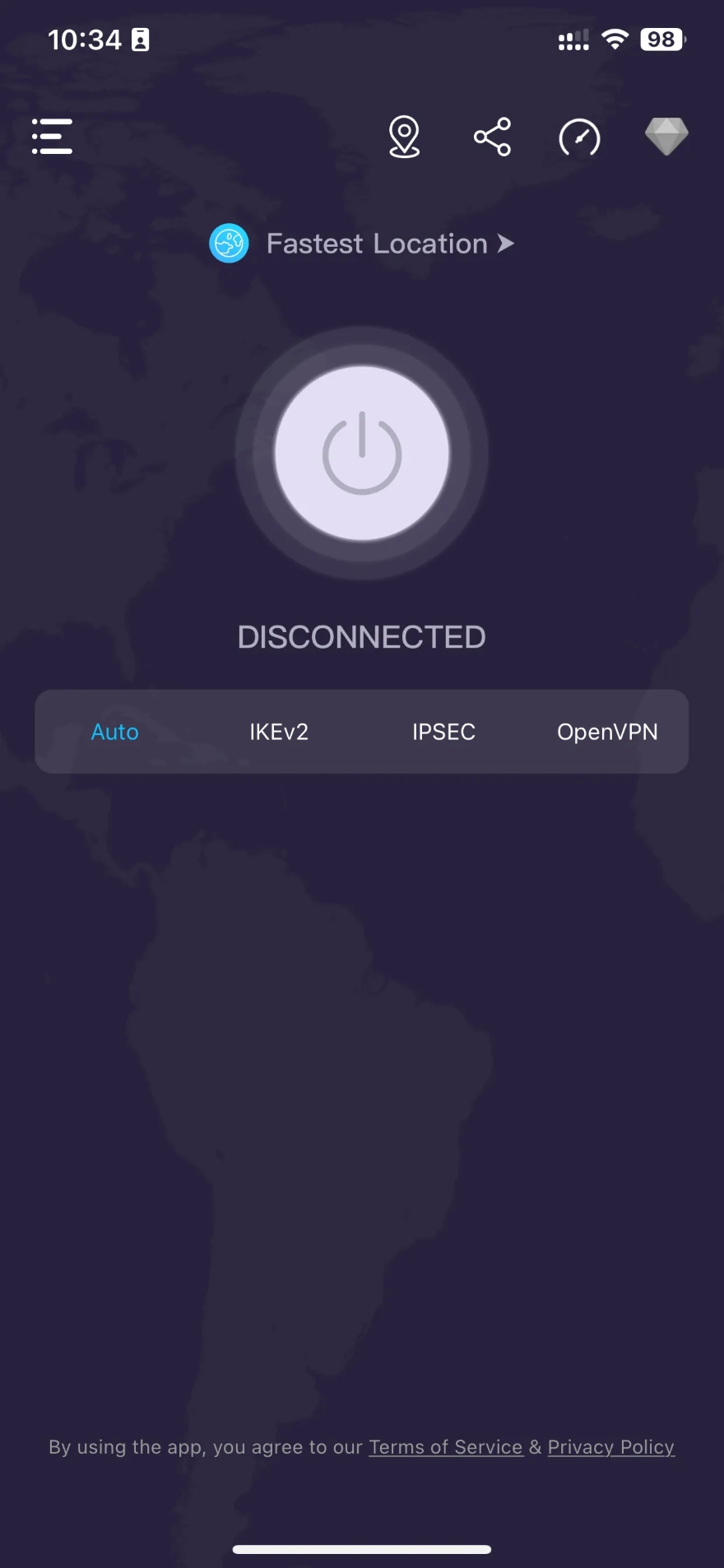
Task: Open the Terms of Service link
Action: click(x=445, y=1447)
